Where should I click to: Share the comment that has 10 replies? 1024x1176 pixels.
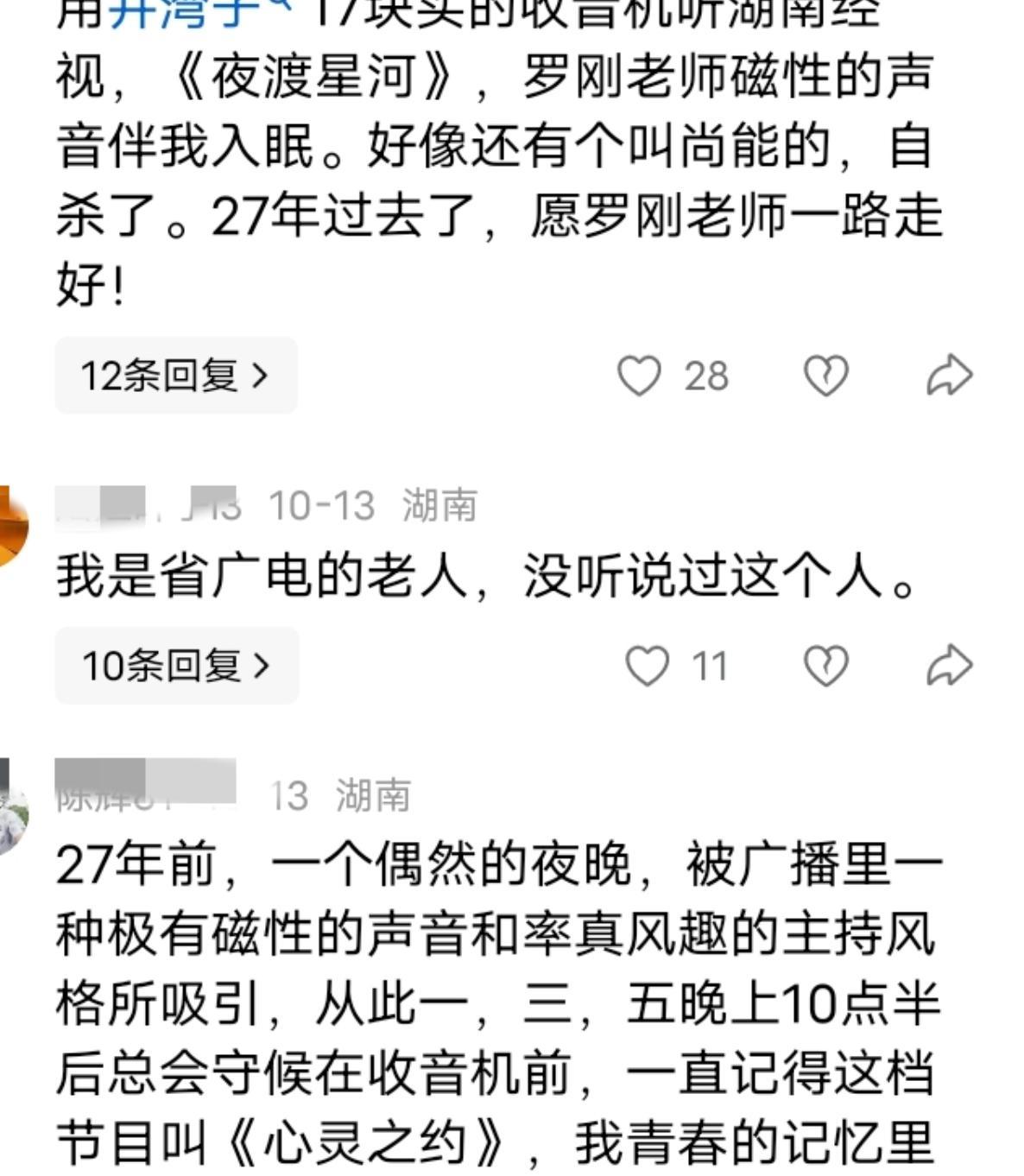click(949, 666)
